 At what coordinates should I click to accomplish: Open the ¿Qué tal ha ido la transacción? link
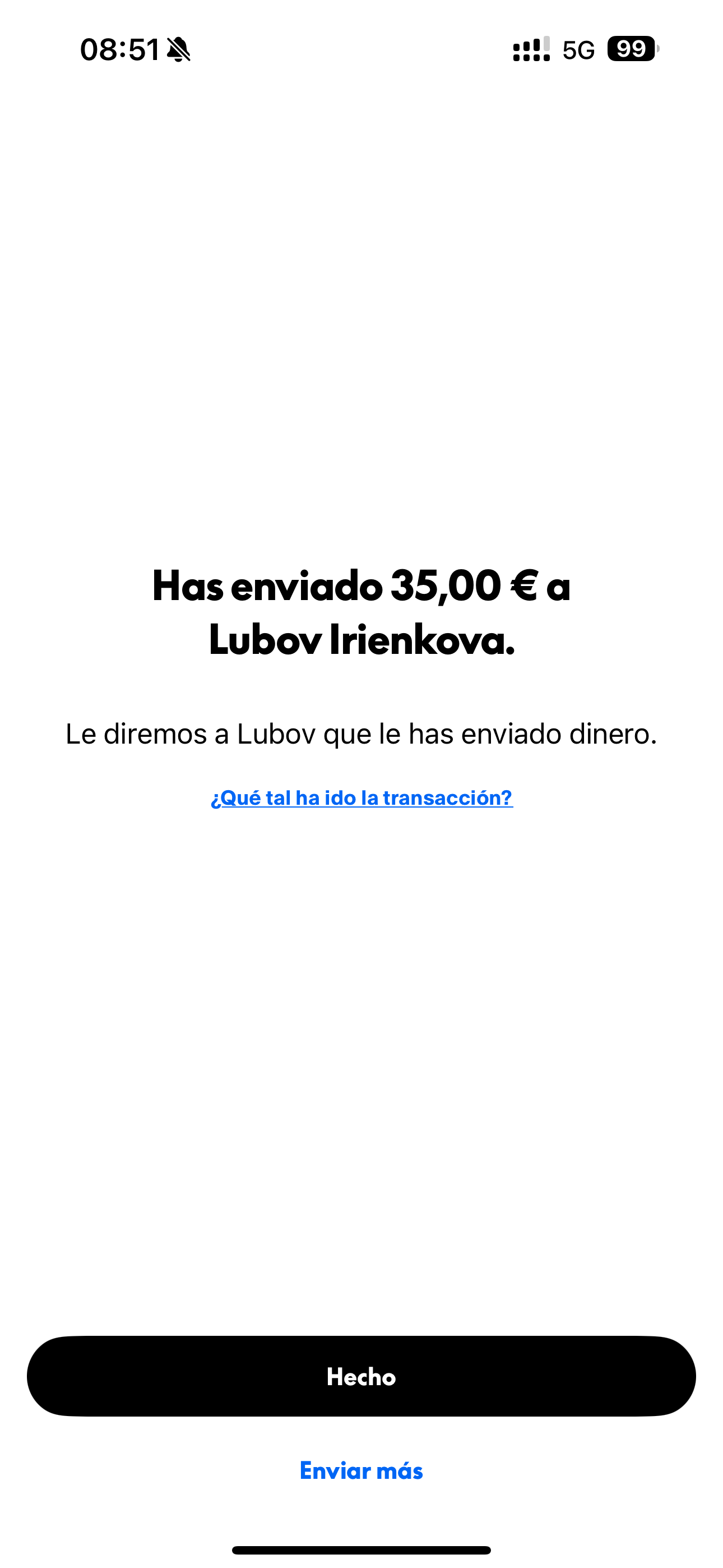[361, 797]
